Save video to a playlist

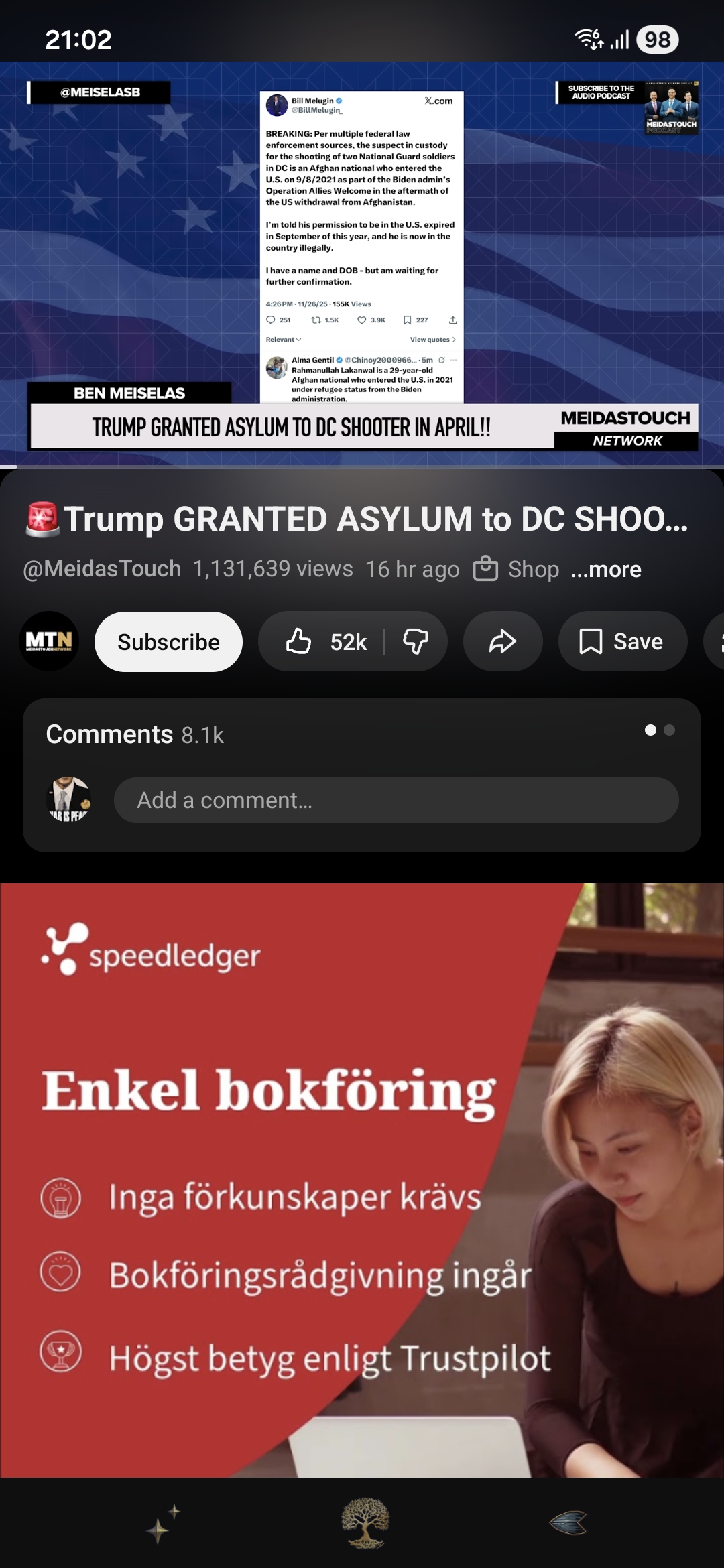tap(622, 642)
